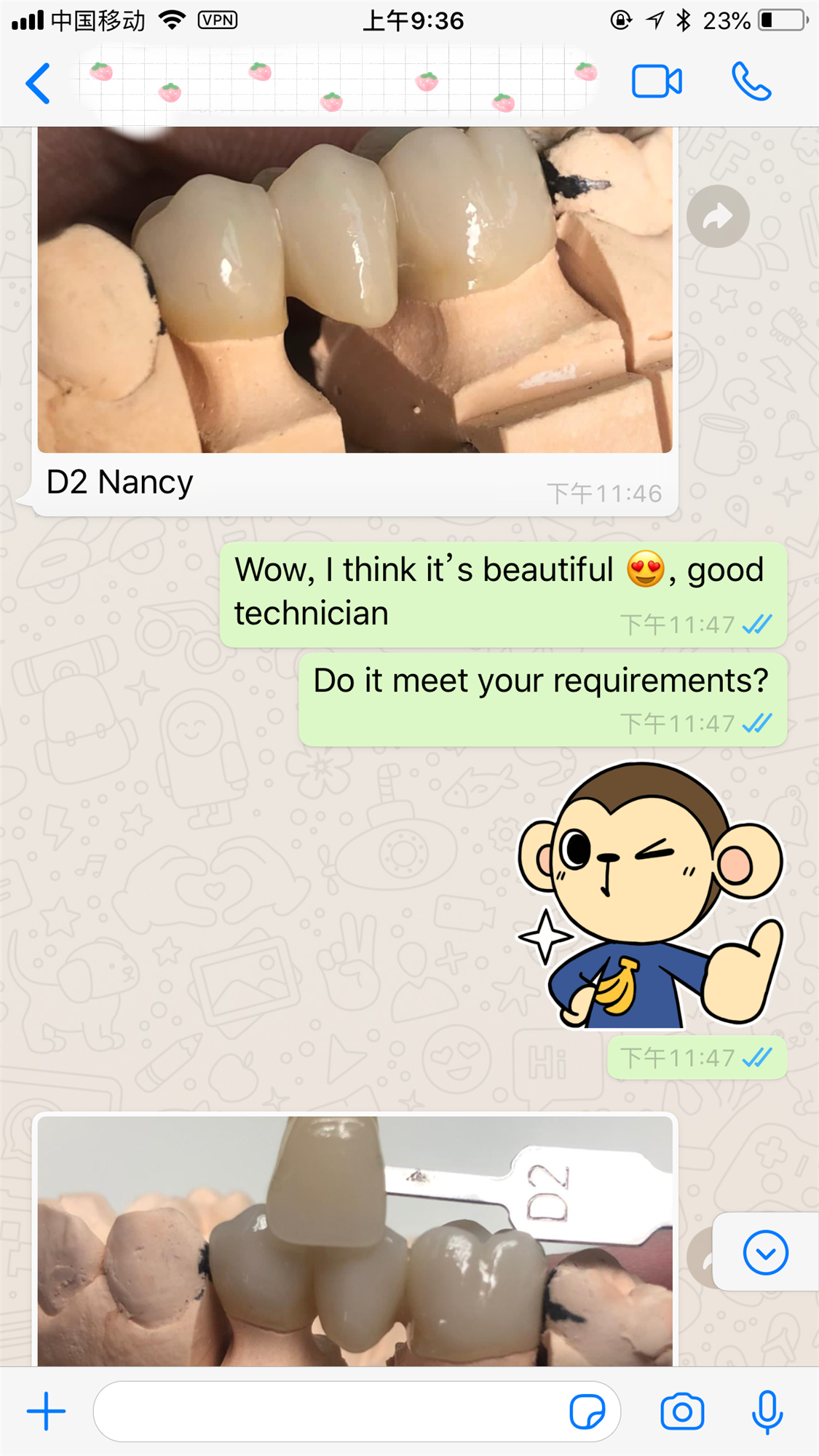Jump to the latest messages
Screen dimensions: 819x1456
(x=765, y=1253)
